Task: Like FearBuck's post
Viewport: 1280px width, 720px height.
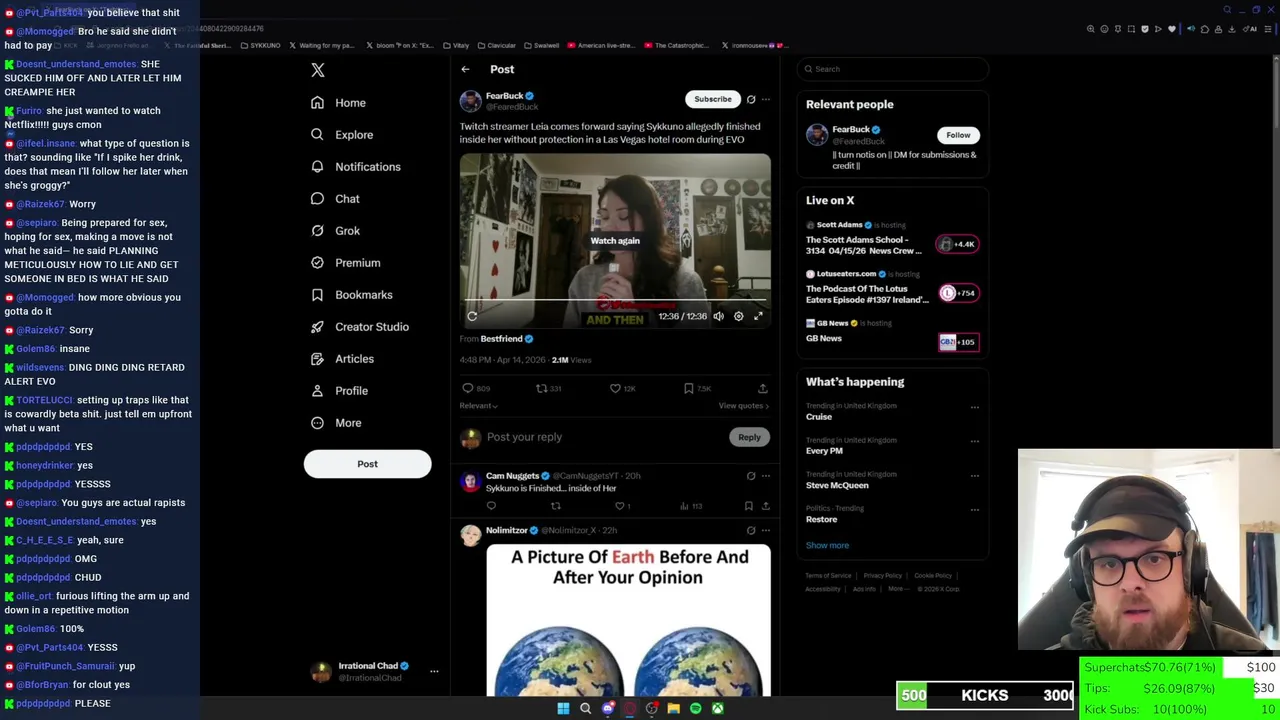Action: click(615, 388)
